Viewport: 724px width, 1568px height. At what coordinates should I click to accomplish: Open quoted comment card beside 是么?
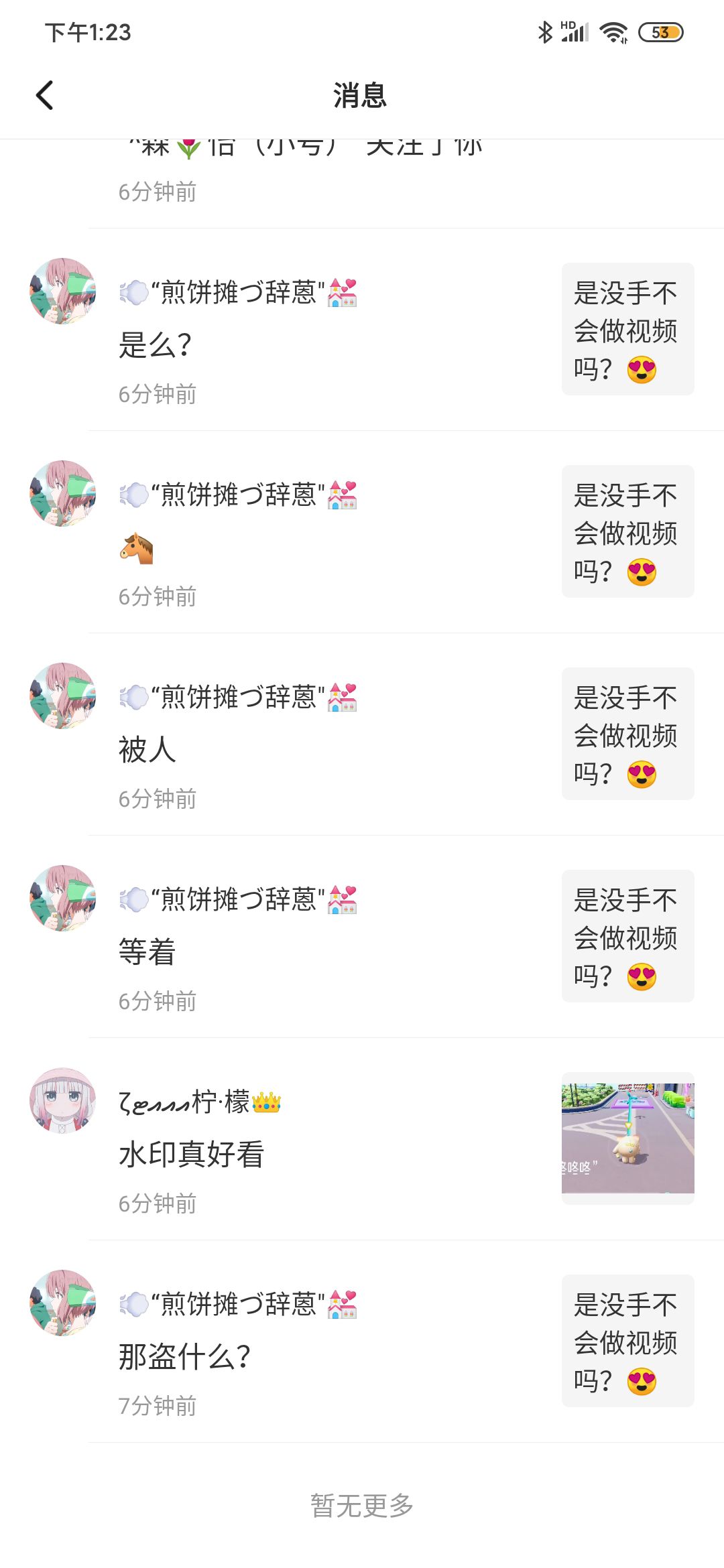[x=627, y=329]
